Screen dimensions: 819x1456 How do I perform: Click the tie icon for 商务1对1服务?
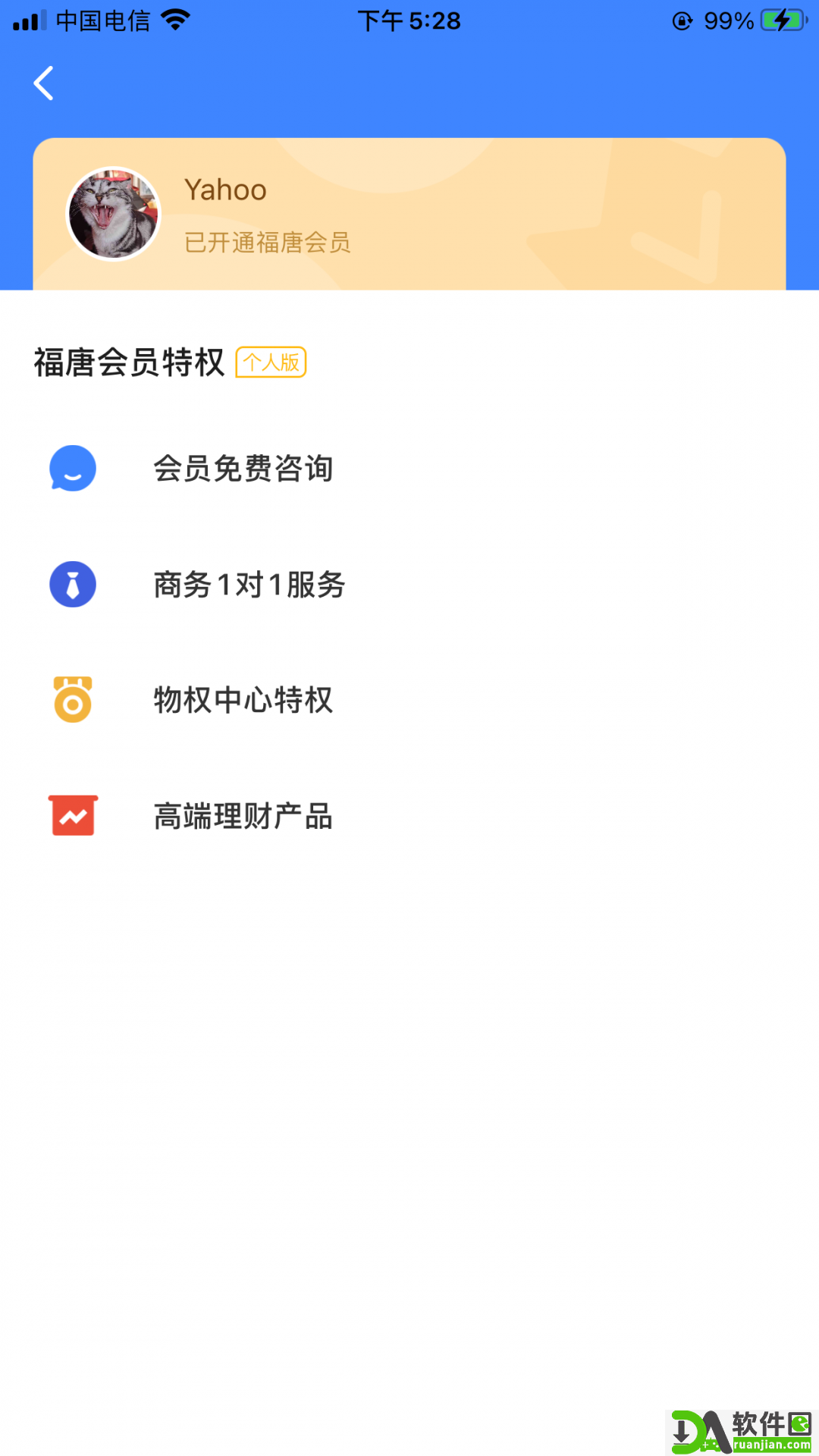tap(72, 584)
